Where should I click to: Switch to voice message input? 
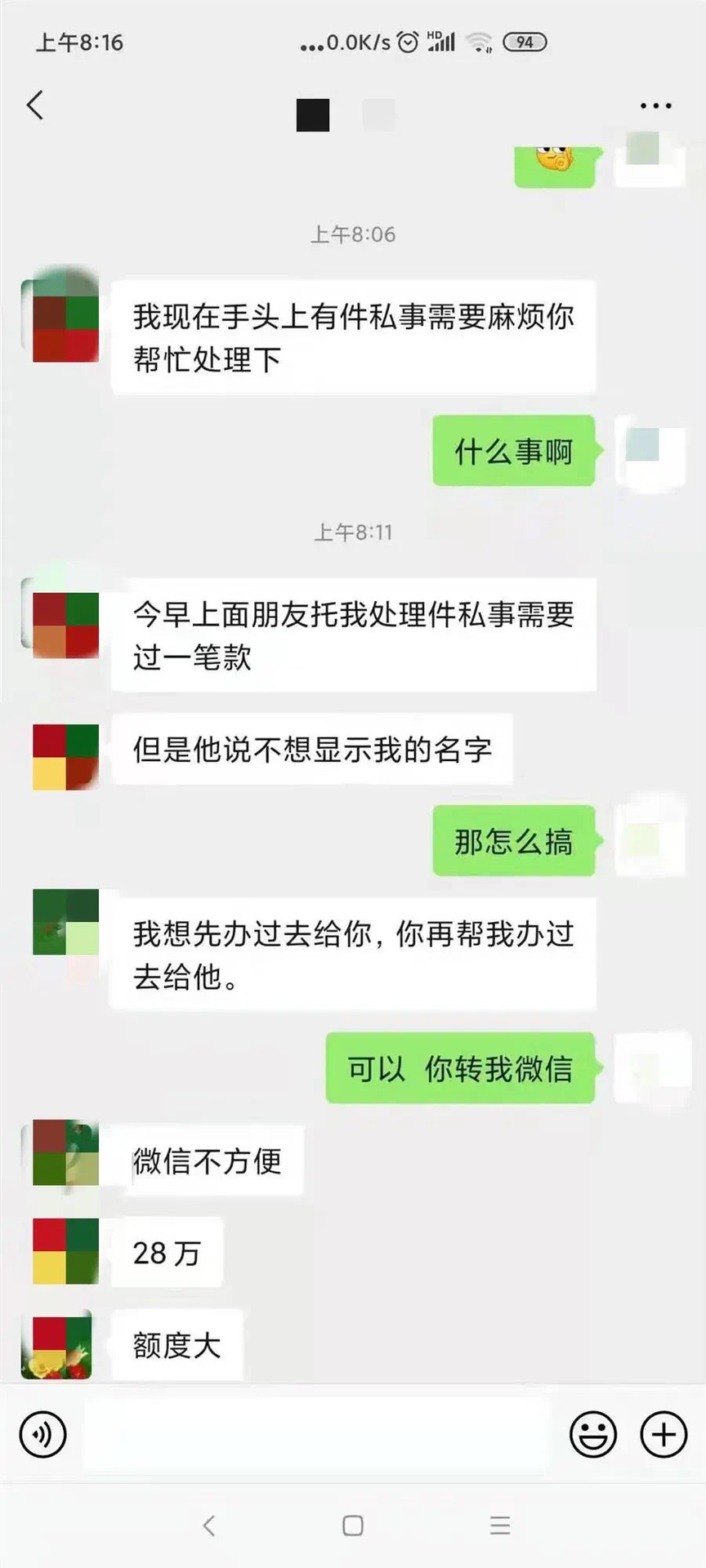[42, 1434]
